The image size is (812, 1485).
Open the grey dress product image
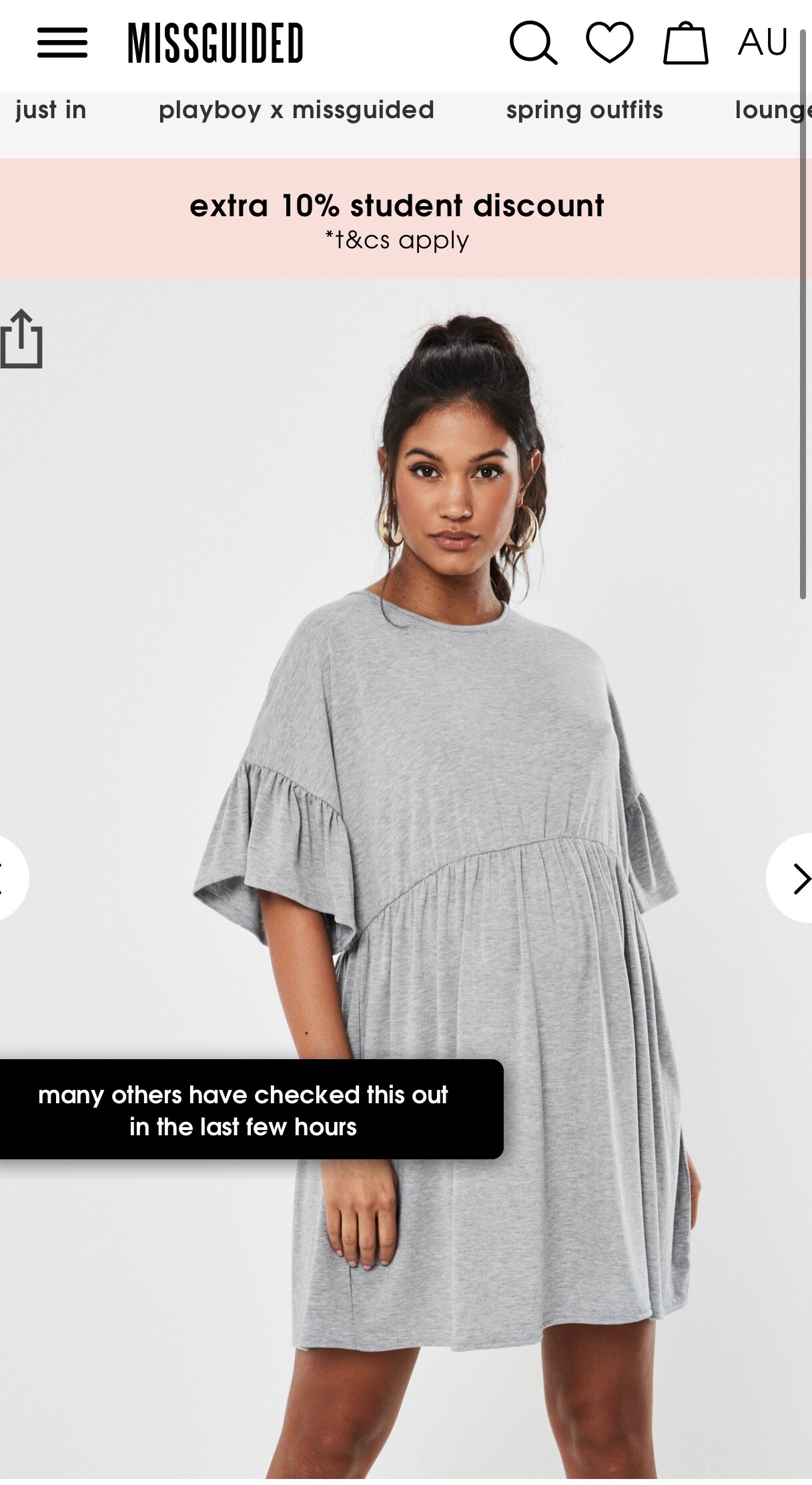[x=400, y=881]
